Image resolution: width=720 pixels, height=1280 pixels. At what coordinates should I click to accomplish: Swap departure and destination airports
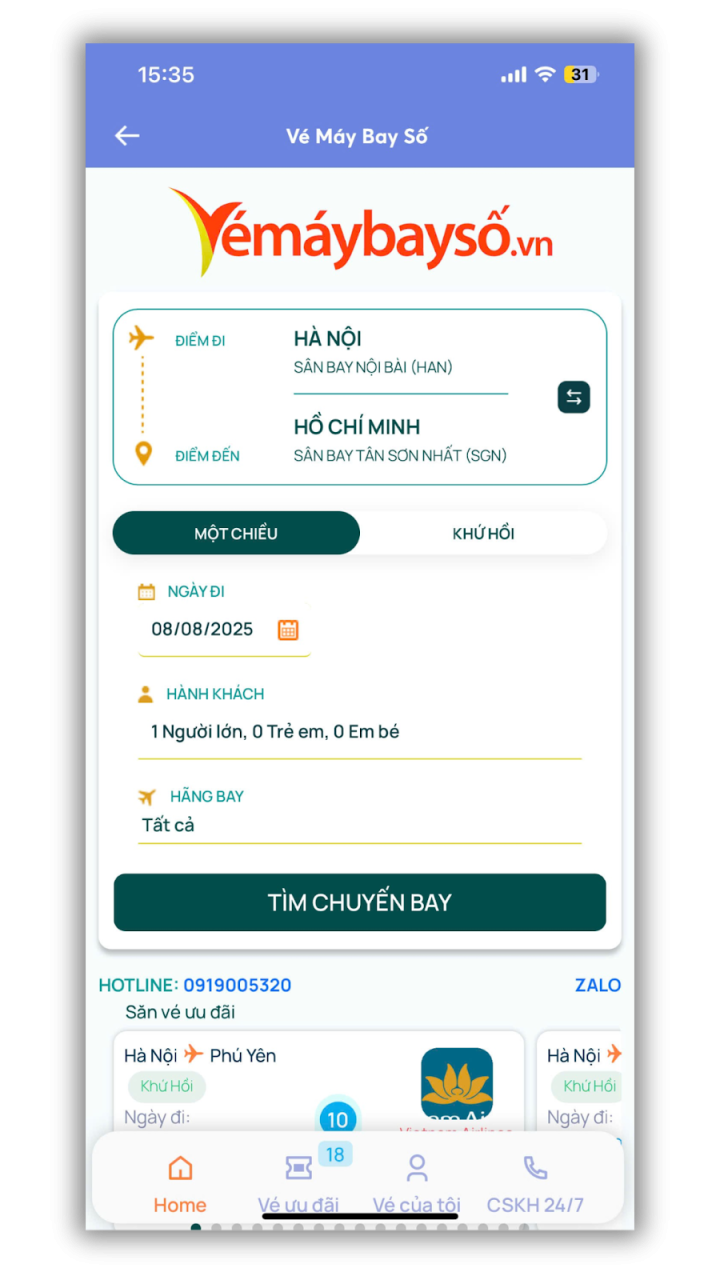point(573,397)
